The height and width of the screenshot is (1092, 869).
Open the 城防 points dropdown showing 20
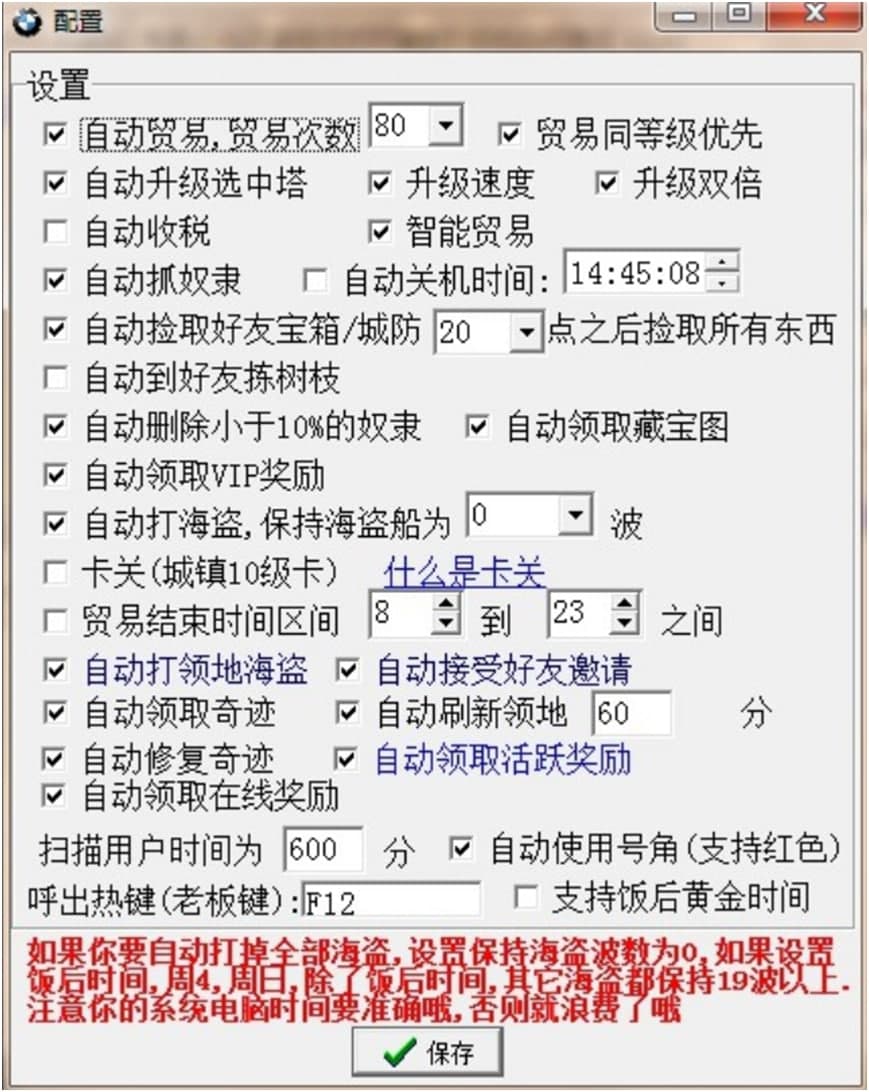(526, 332)
